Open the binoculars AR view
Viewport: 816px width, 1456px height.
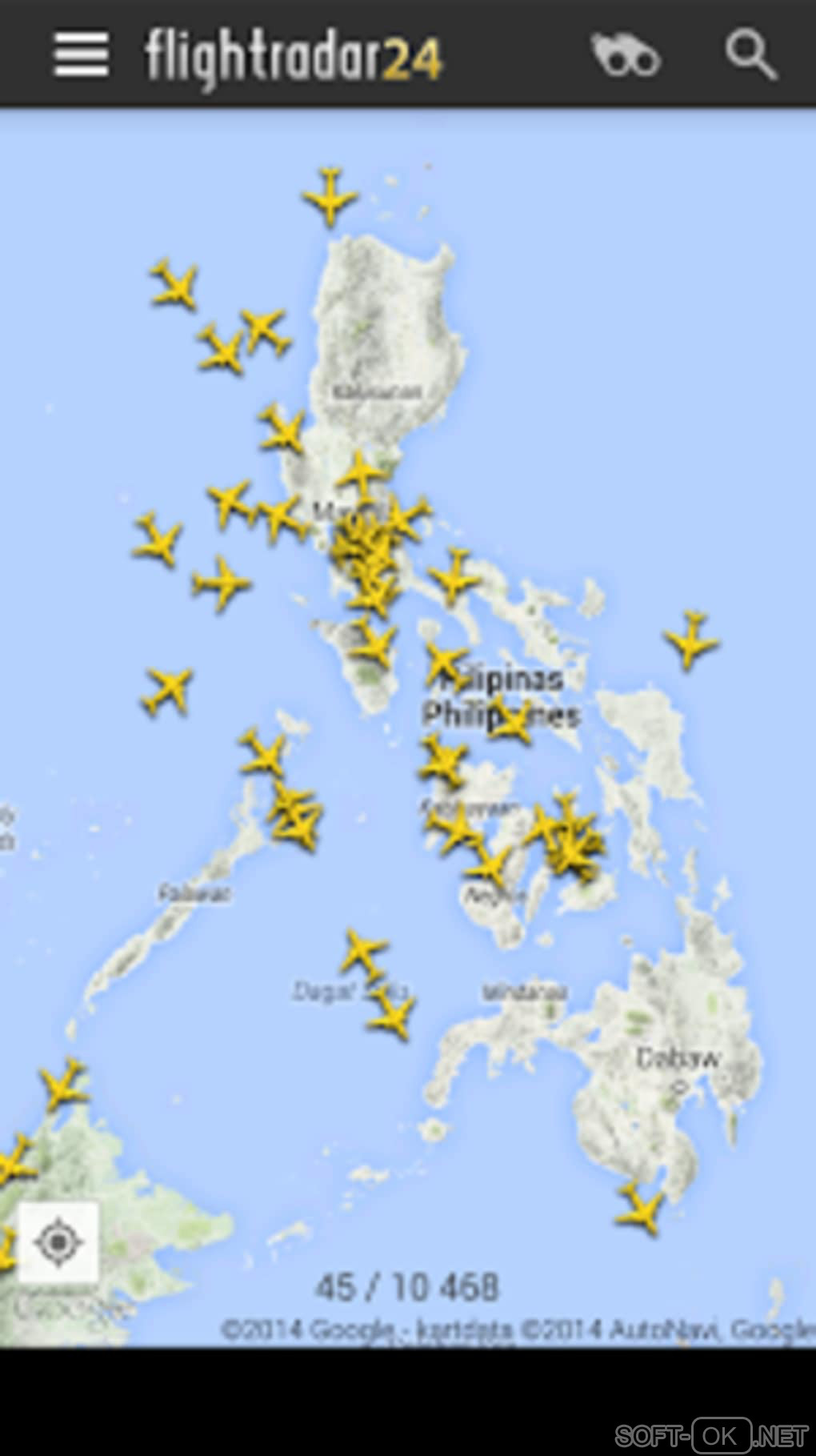pos(626,55)
